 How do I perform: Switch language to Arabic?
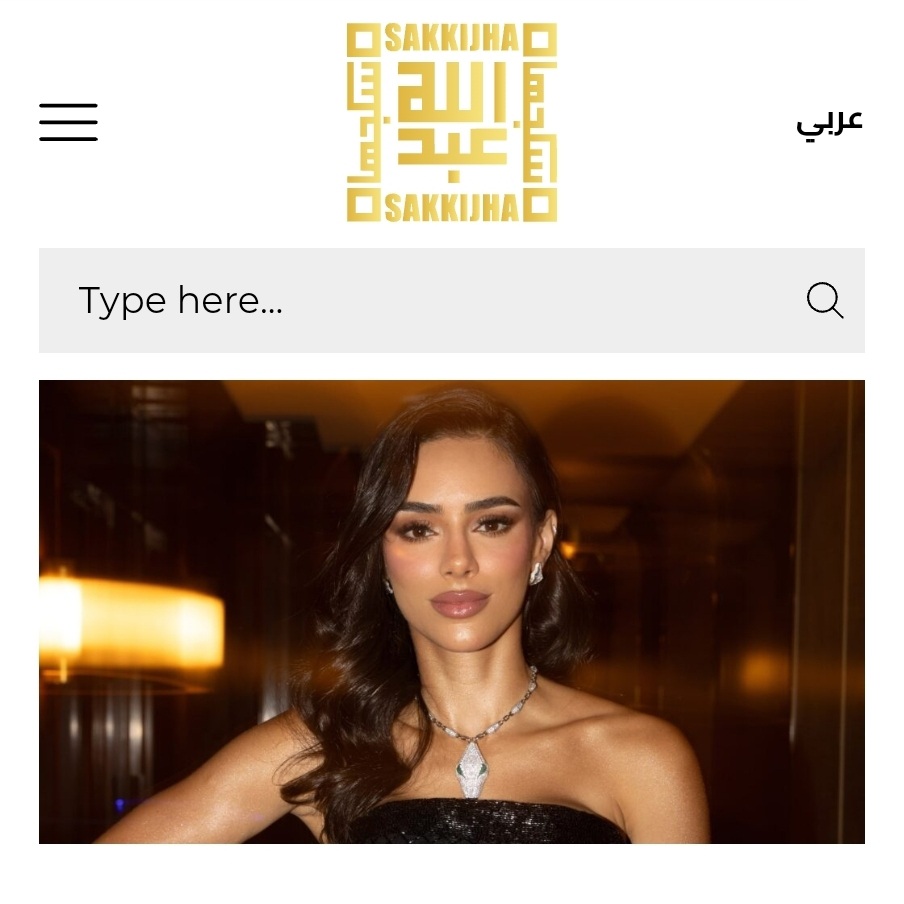click(829, 122)
